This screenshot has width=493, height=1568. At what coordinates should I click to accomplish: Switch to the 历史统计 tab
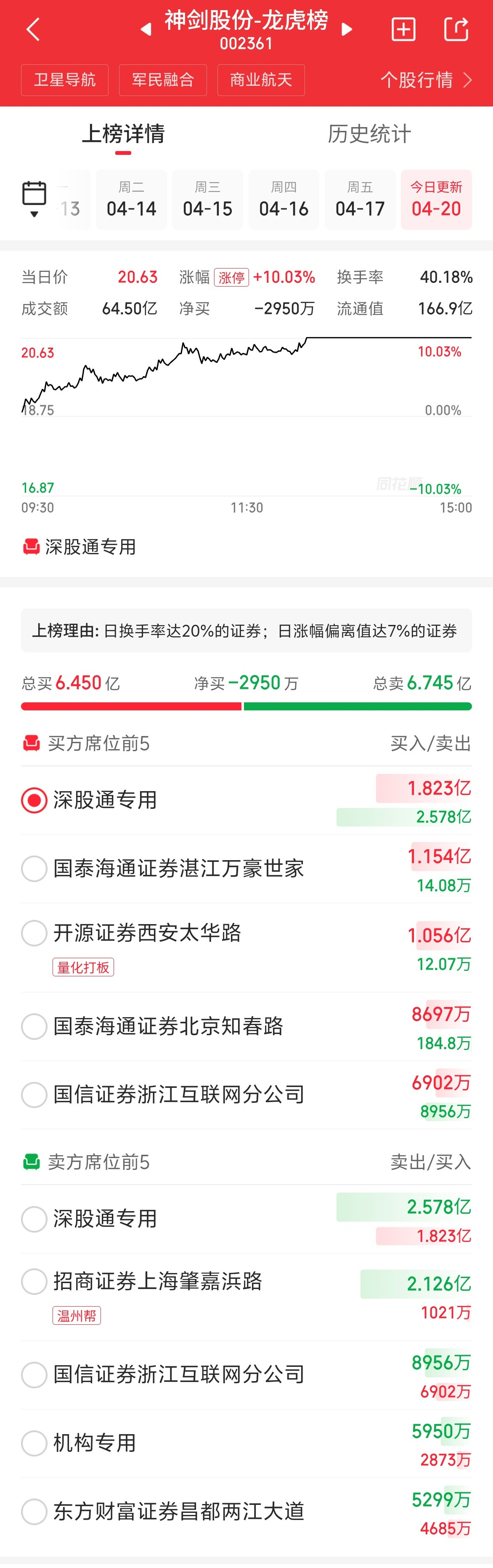pyautogui.click(x=369, y=134)
